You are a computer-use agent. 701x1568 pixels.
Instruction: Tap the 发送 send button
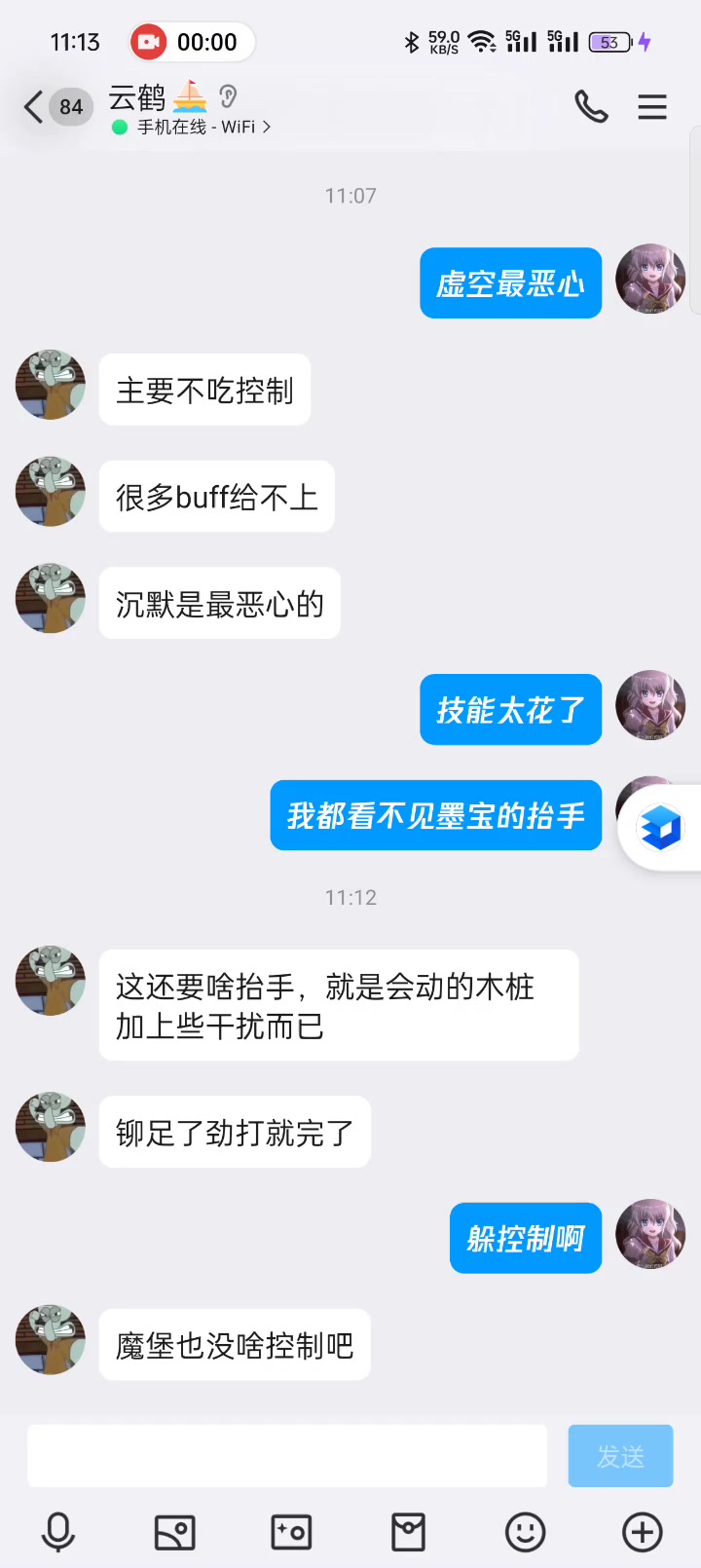coord(620,1455)
